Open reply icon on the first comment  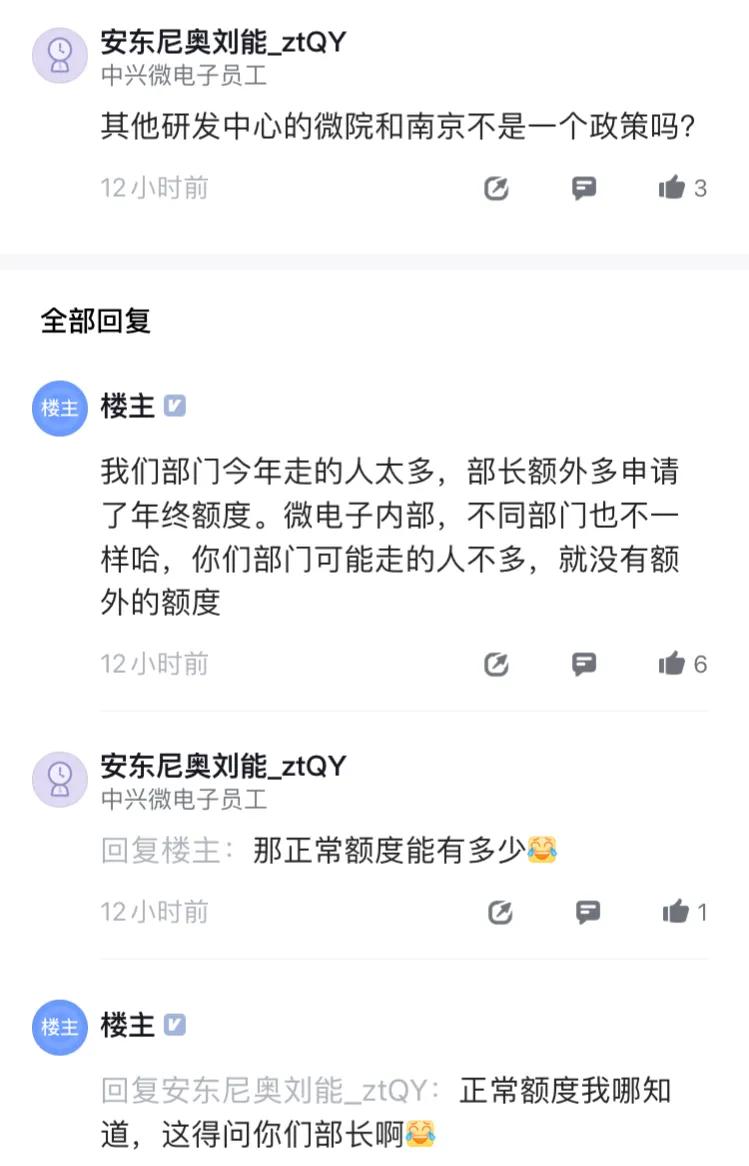pyautogui.click(x=583, y=188)
